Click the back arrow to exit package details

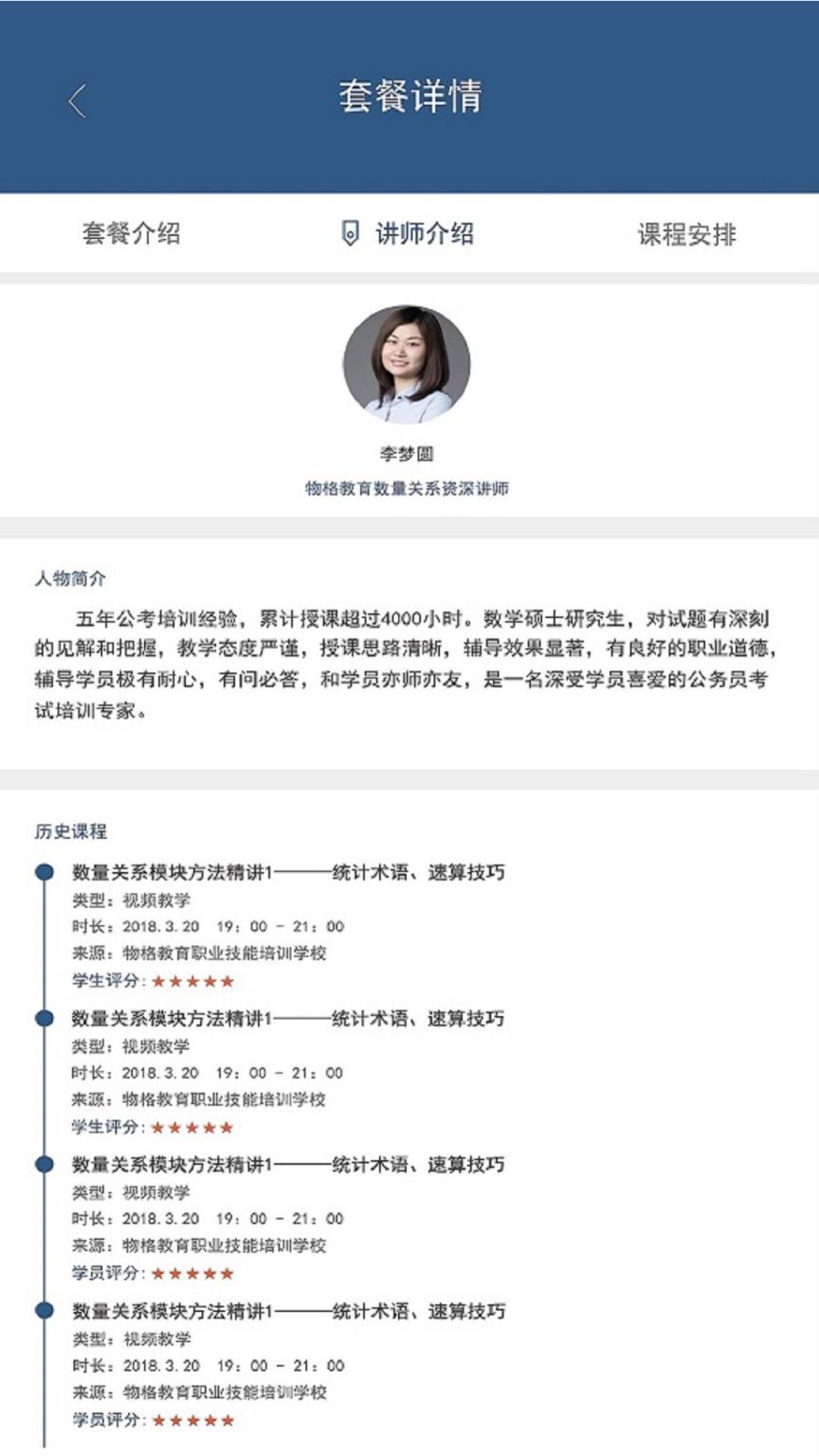coord(75,100)
